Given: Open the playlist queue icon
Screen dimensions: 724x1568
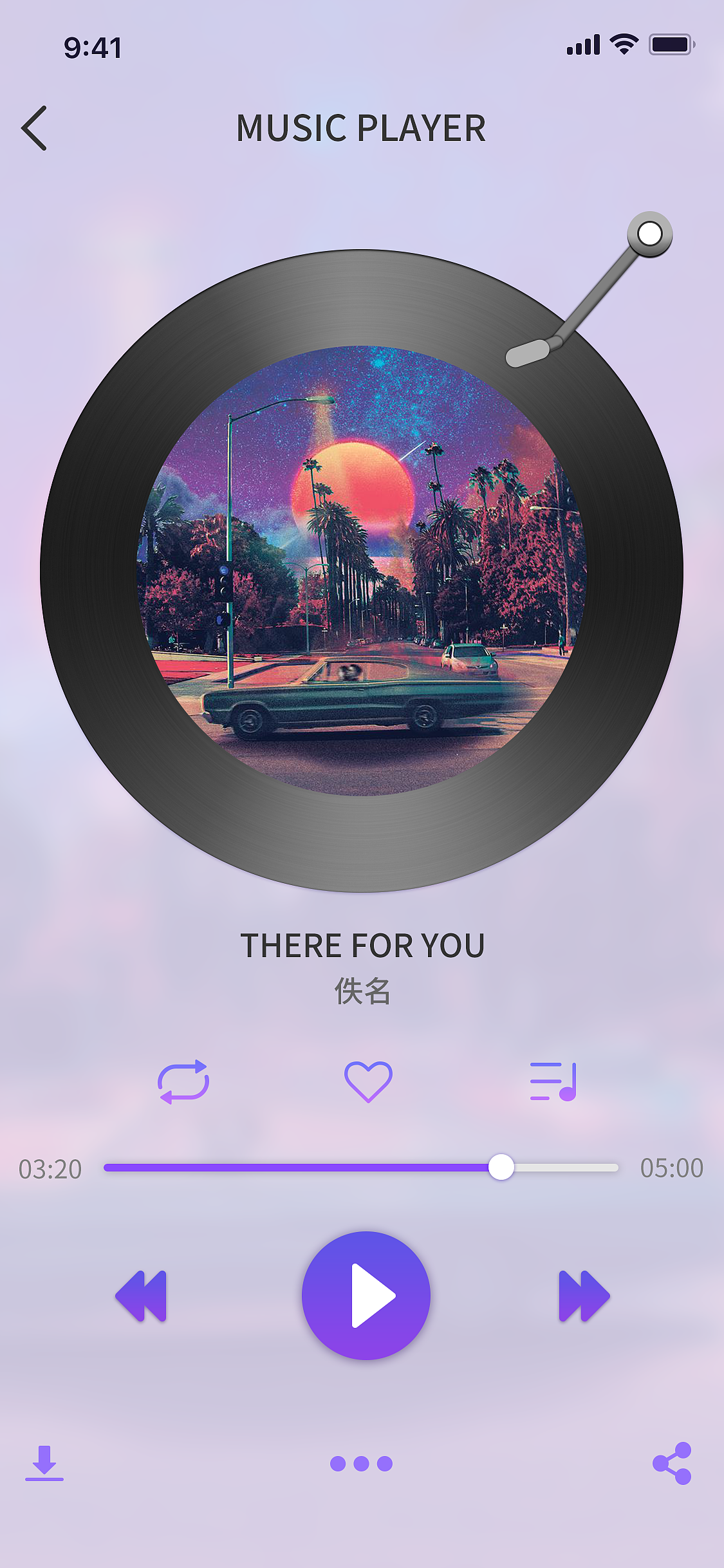Looking at the screenshot, I should click(x=553, y=1081).
